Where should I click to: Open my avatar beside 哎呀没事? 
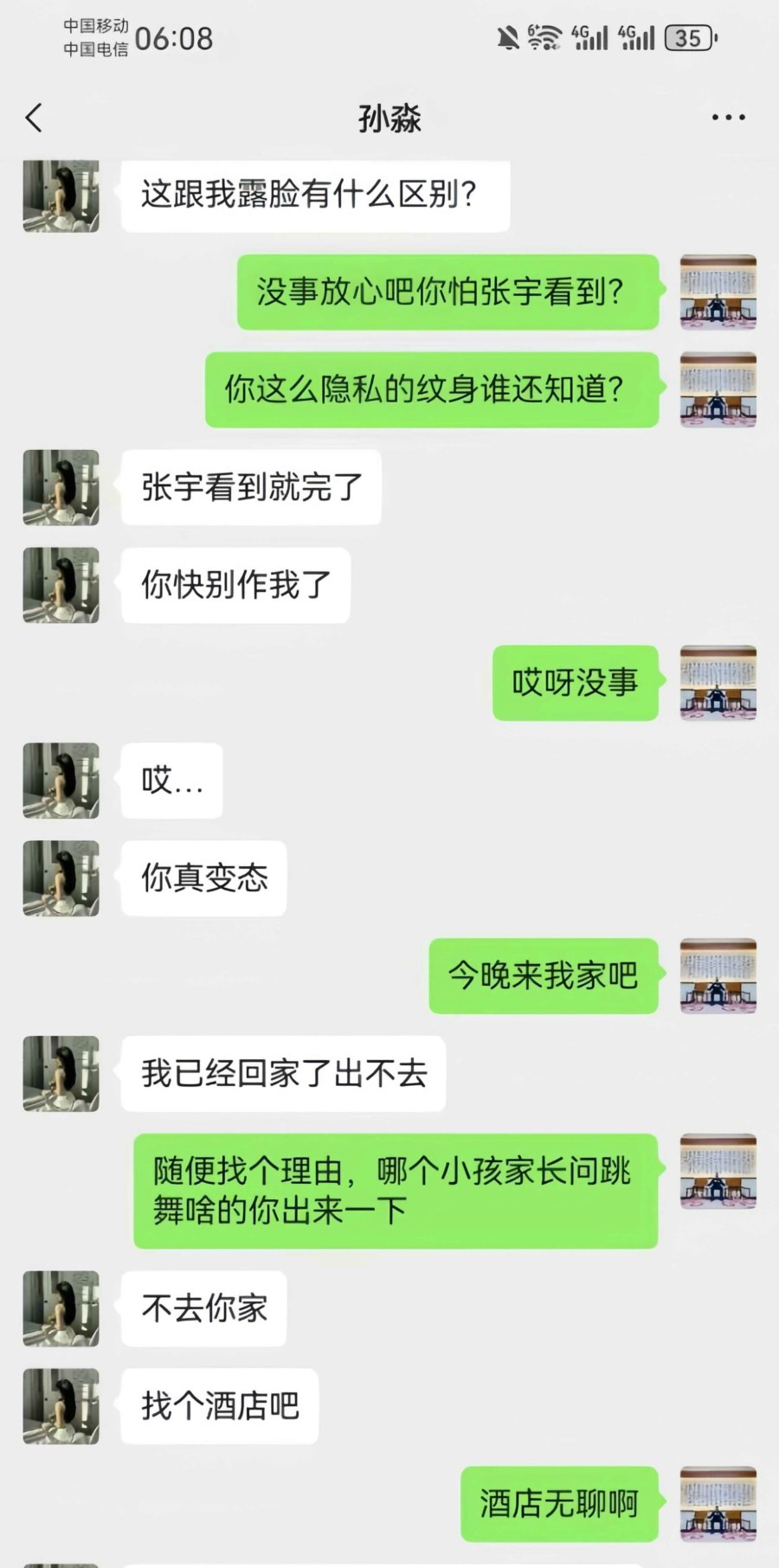[x=718, y=683]
